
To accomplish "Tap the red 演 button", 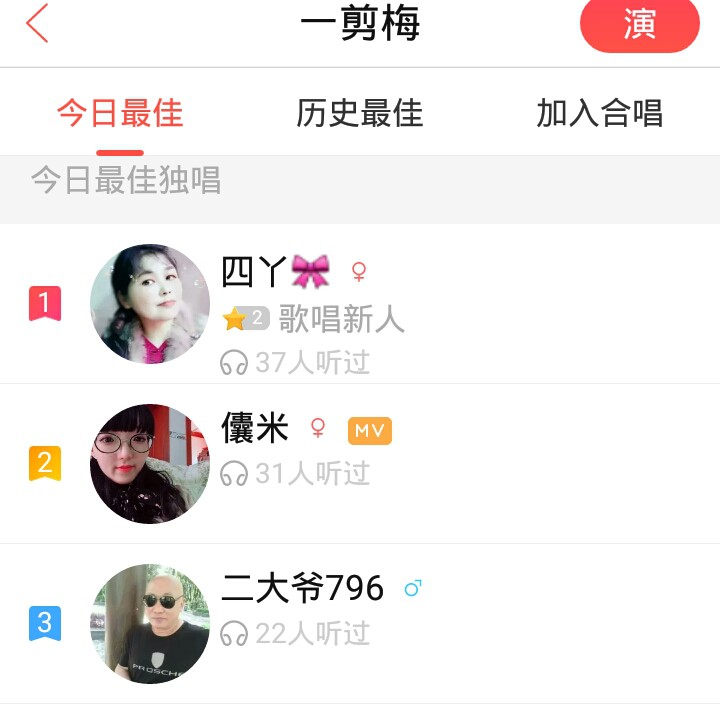I will pos(639,26).
